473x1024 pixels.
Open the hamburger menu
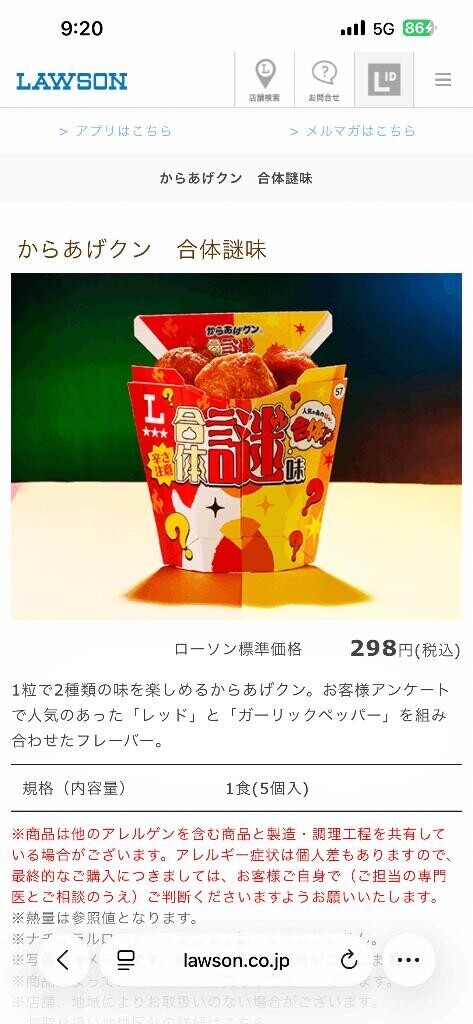443,80
